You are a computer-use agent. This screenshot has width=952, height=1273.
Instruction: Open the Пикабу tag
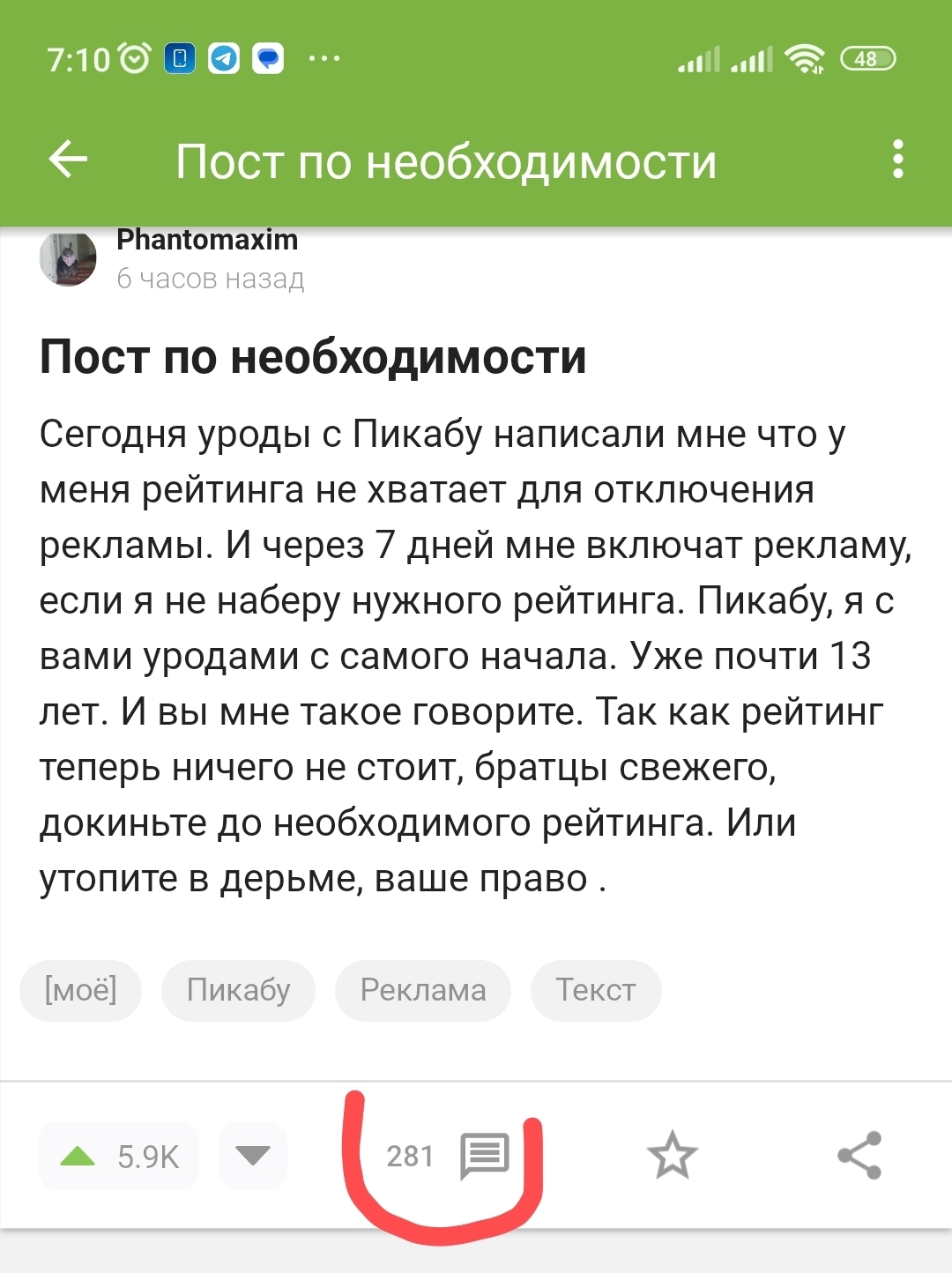point(238,990)
